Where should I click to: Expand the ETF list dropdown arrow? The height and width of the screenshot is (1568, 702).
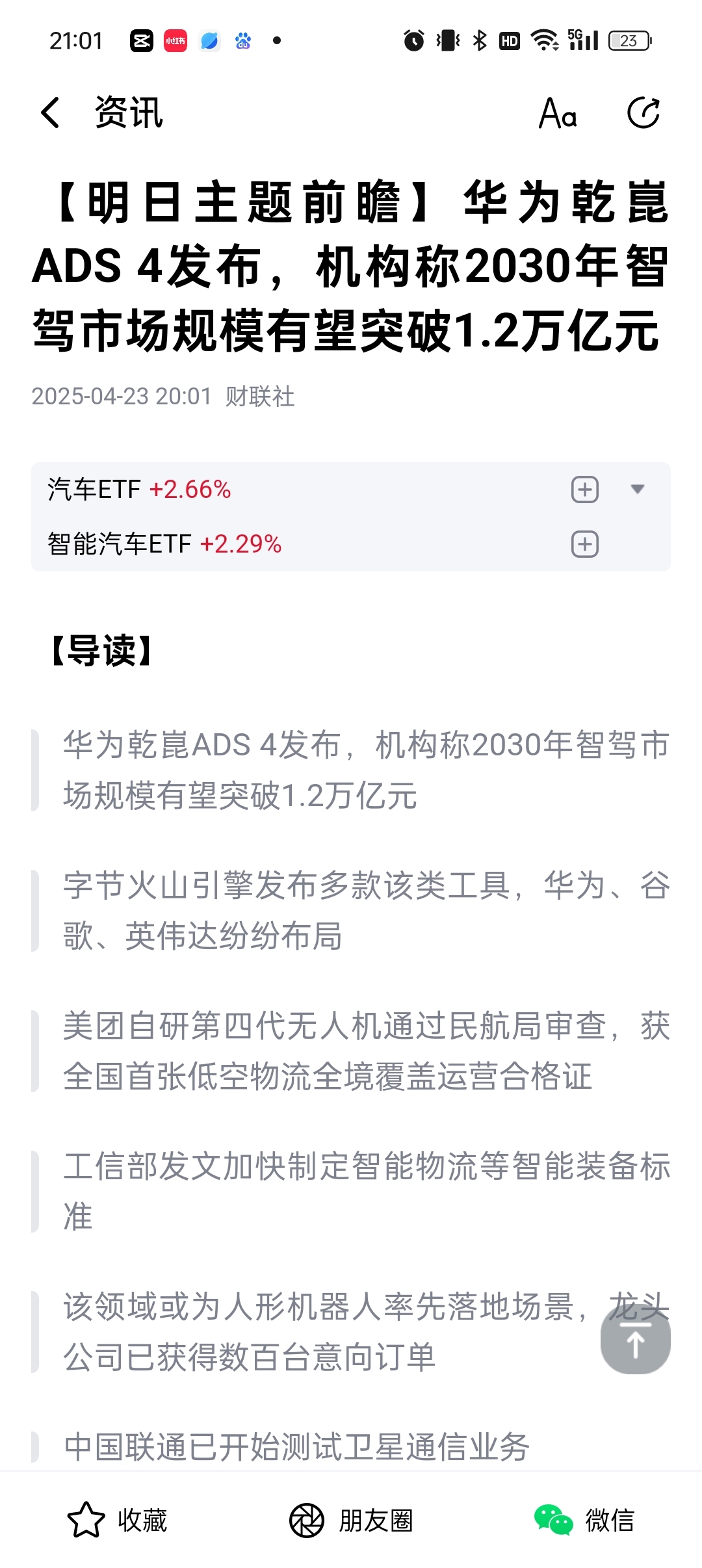coord(637,490)
